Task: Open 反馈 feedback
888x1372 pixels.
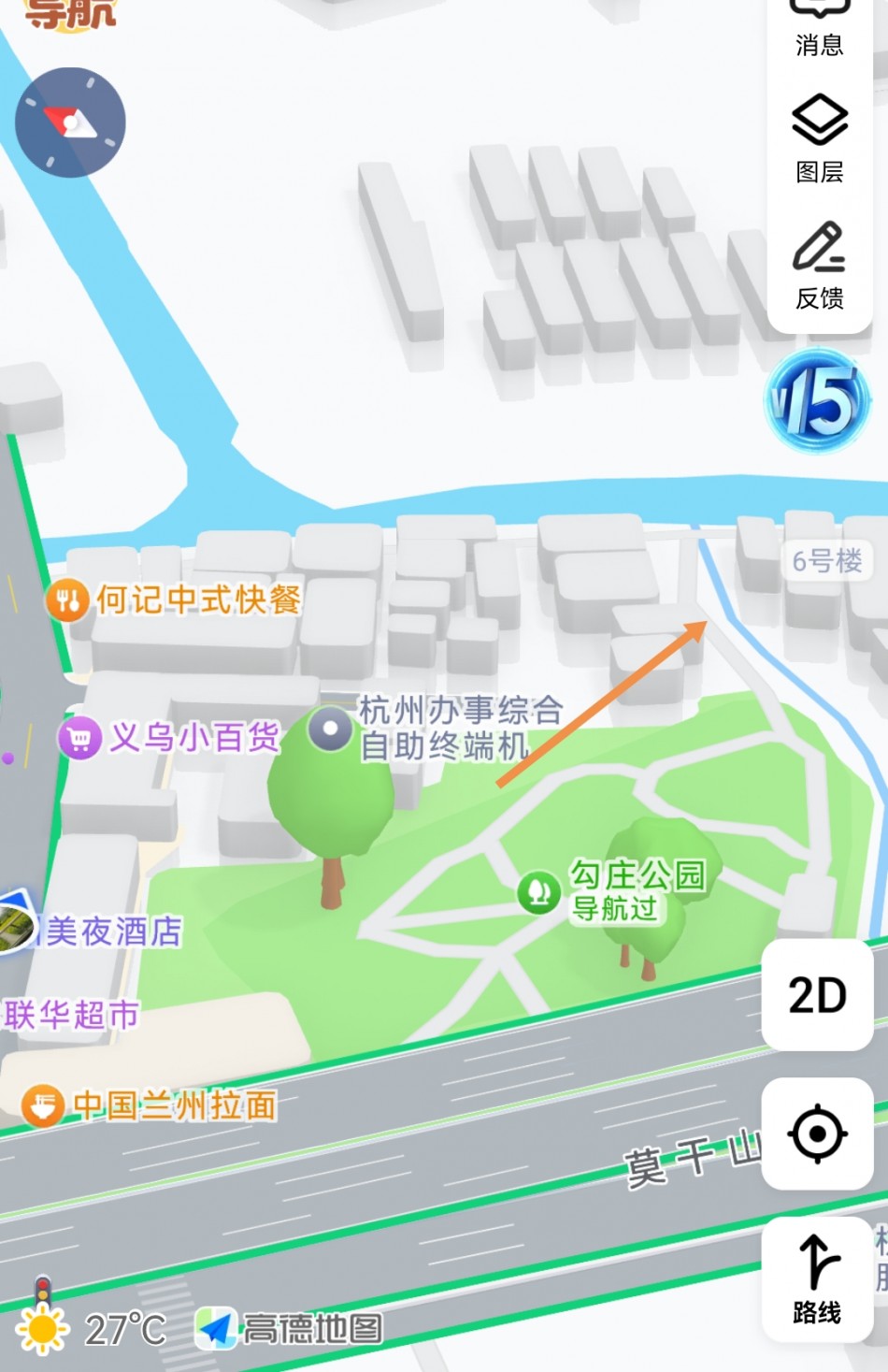Action: click(x=819, y=266)
